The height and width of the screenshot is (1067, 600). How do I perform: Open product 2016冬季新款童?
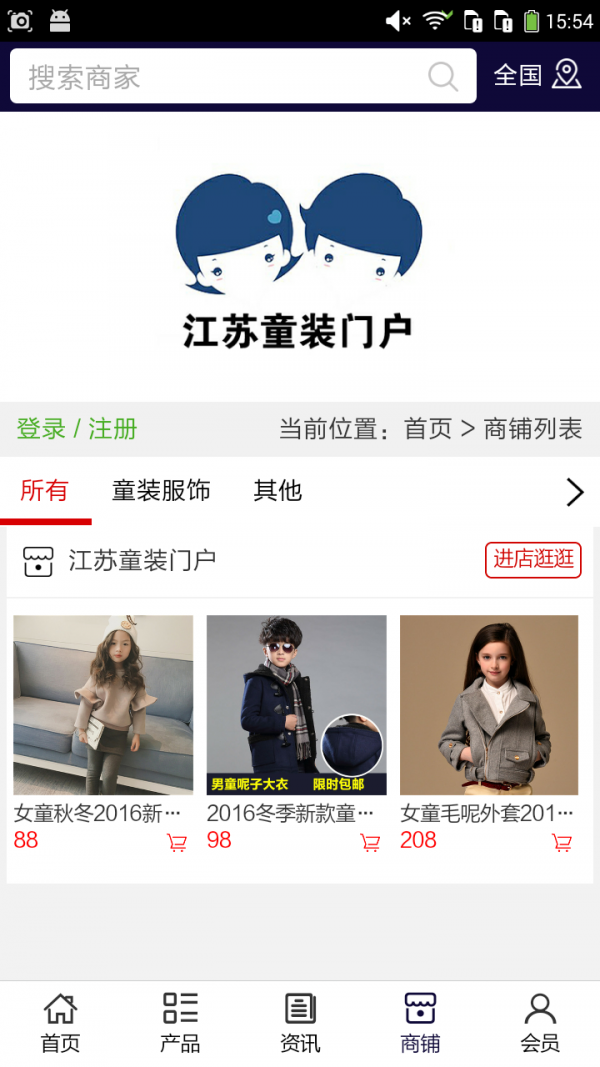(296, 705)
